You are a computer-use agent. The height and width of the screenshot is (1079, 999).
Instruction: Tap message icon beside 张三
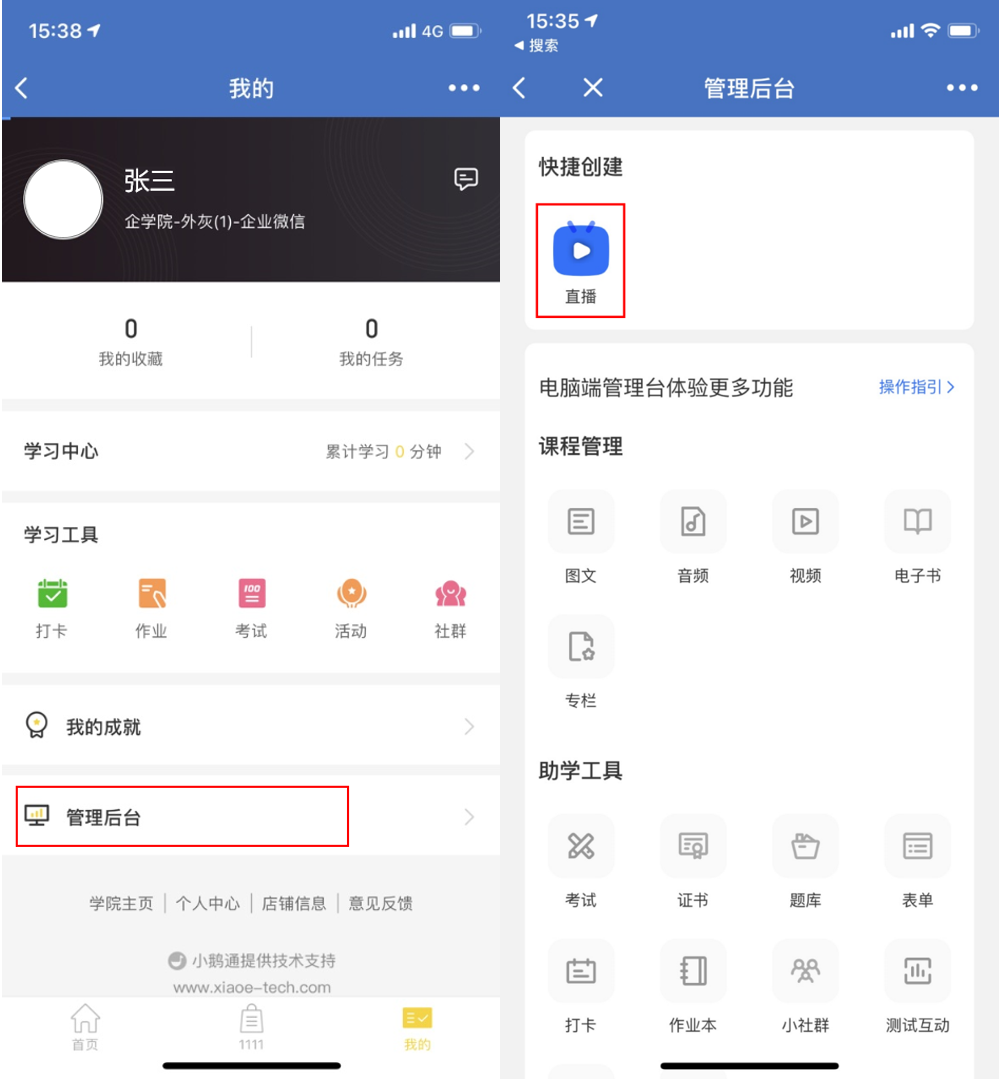click(x=466, y=179)
